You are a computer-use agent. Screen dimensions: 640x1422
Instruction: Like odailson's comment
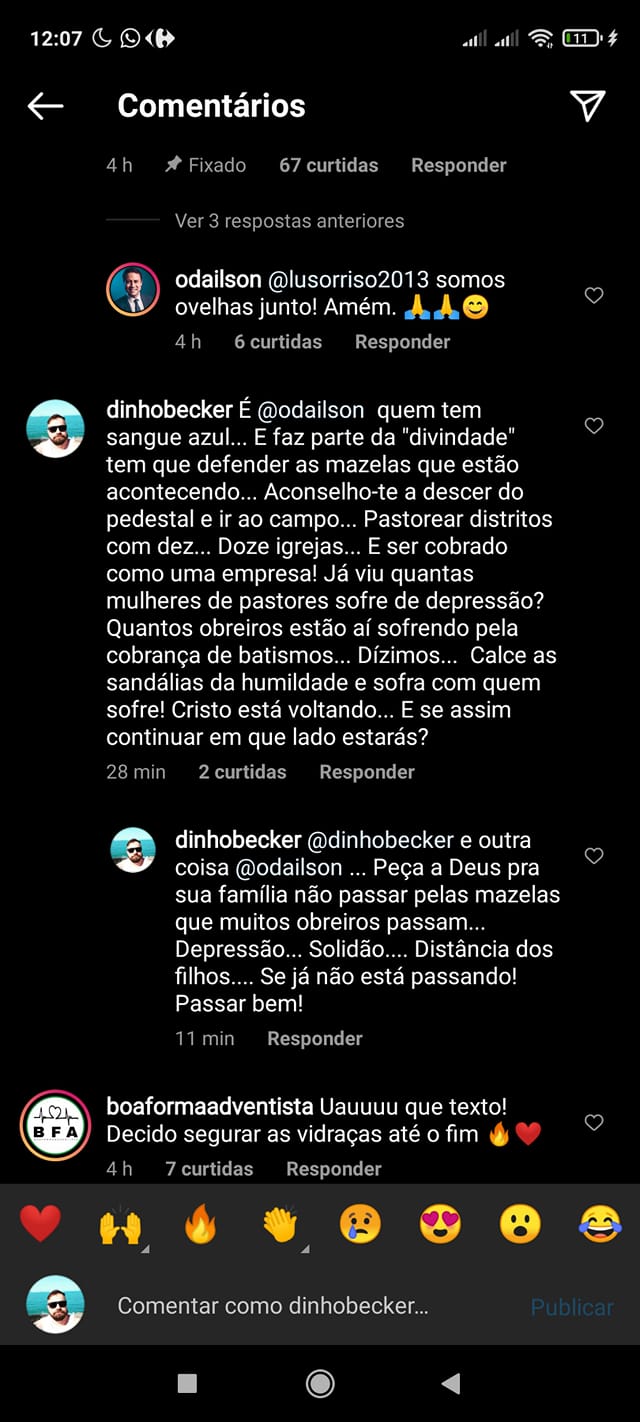594,295
